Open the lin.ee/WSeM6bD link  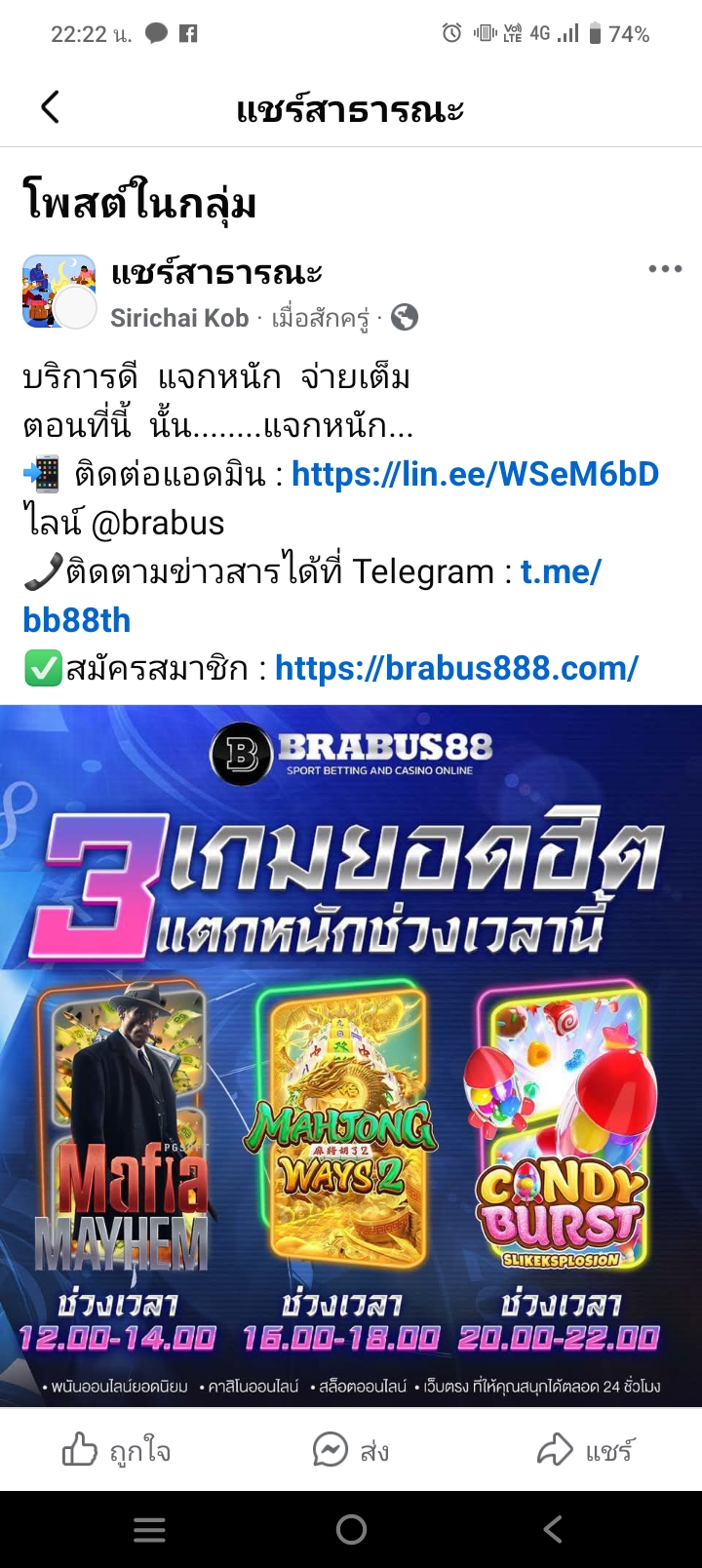click(x=475, y=474)
